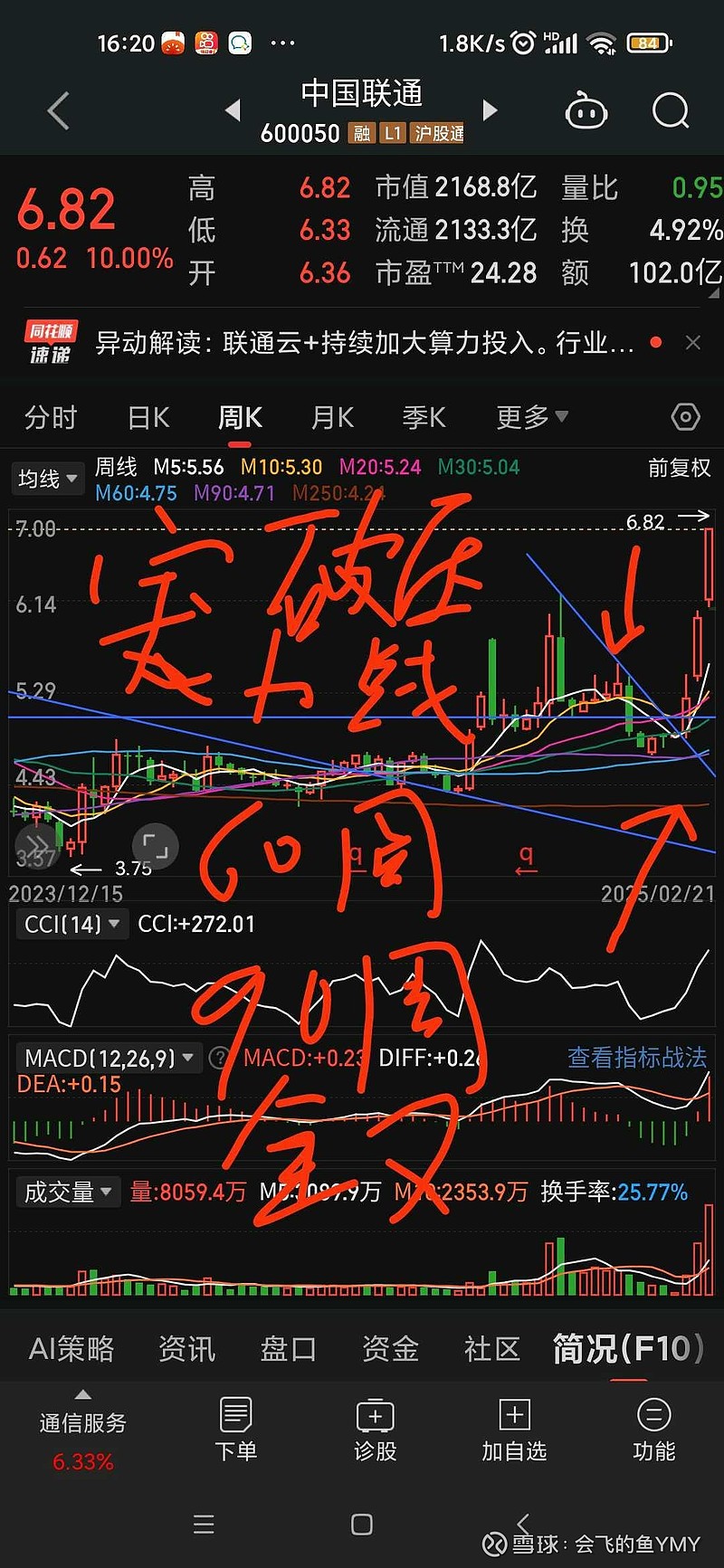Select the 月K chart tab
This screenshot has width=724, height=1568.
(332, 417)
